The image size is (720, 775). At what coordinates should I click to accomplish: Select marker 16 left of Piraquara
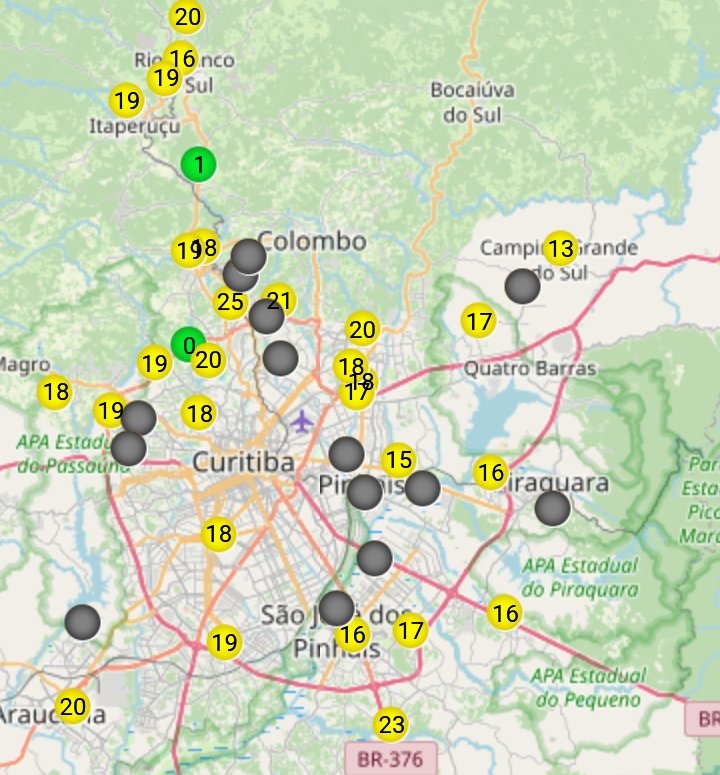pyautogui.click(x=490, y=472)
